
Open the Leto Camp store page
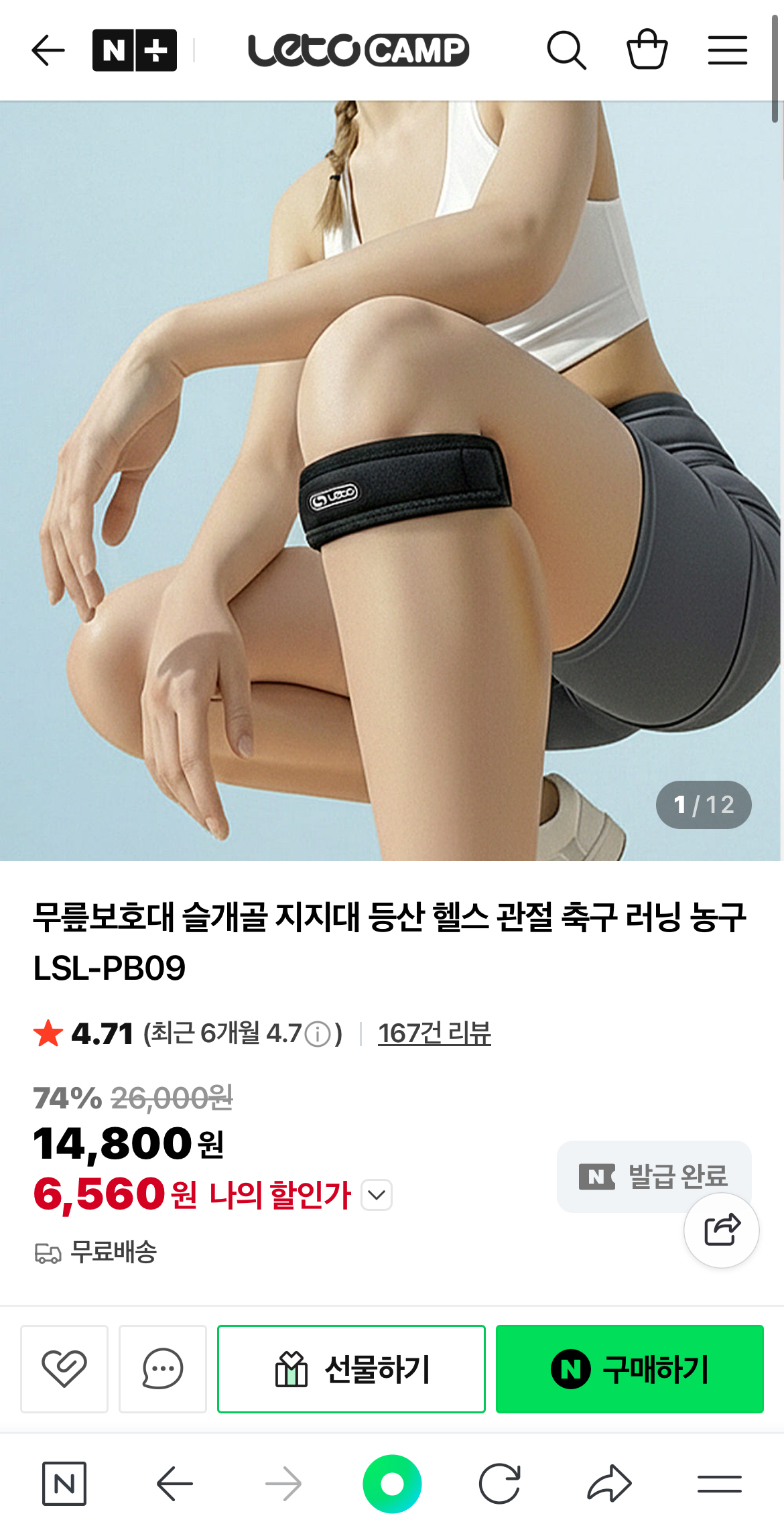(358, 50)
